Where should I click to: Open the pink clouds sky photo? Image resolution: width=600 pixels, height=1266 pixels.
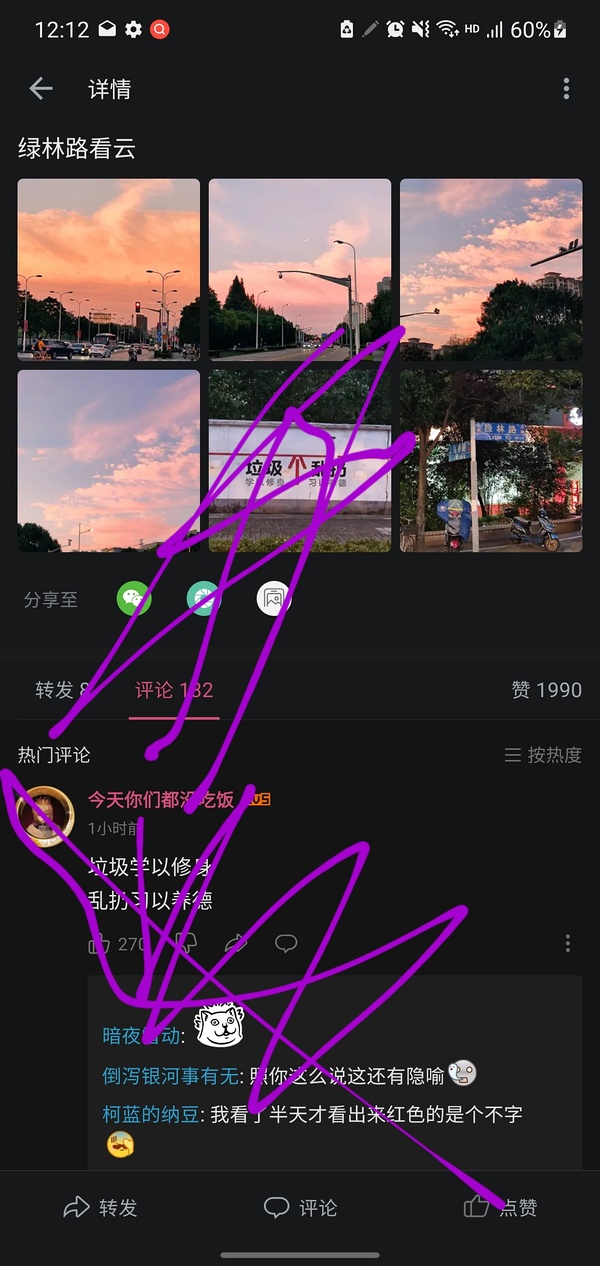pyautogui.click(x=109, y=461)
